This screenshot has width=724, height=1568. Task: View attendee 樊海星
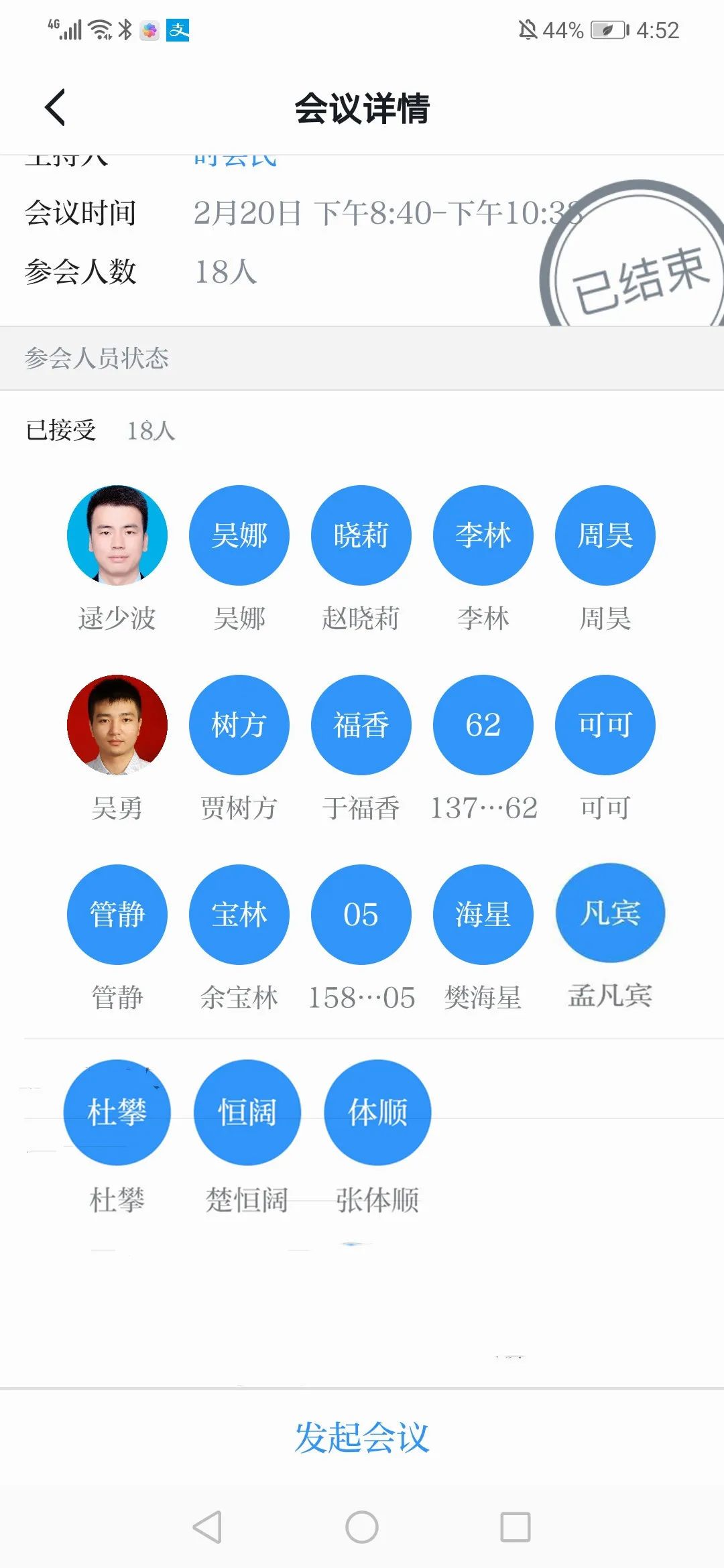(x=483, y=915)
